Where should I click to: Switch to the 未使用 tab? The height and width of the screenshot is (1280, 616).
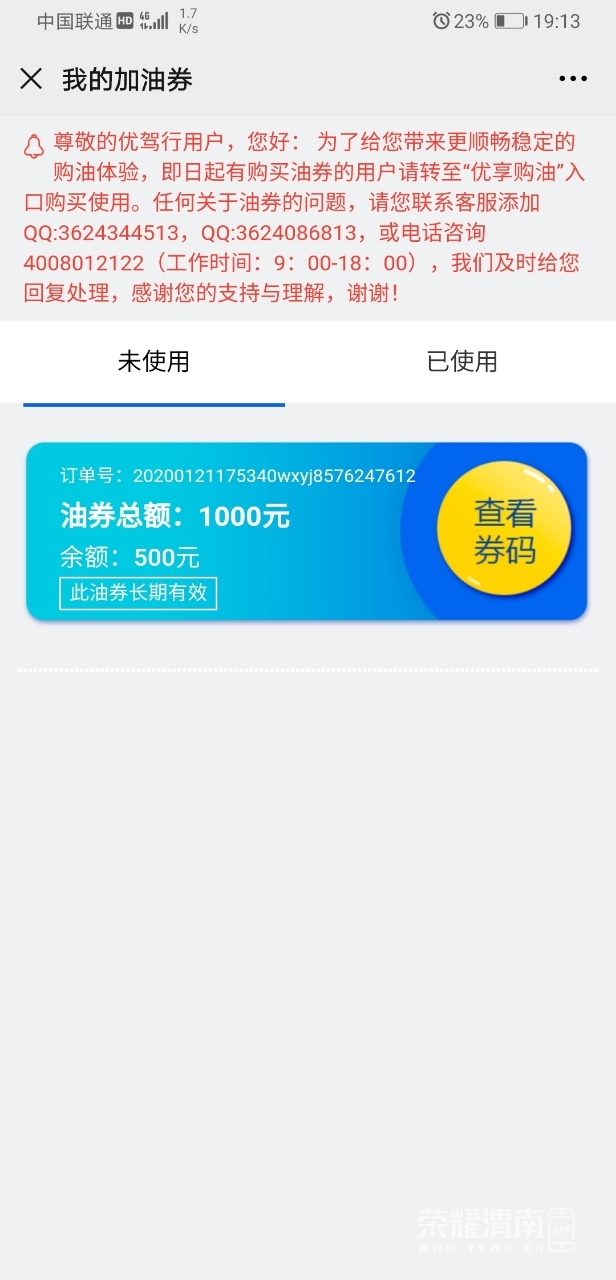pyautogui.click(x=154, y=362)
